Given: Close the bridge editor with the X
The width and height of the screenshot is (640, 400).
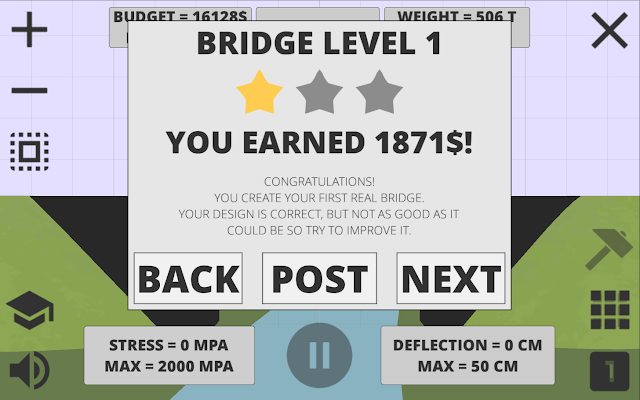Looking at the screenshot, I should pos(608,31).
